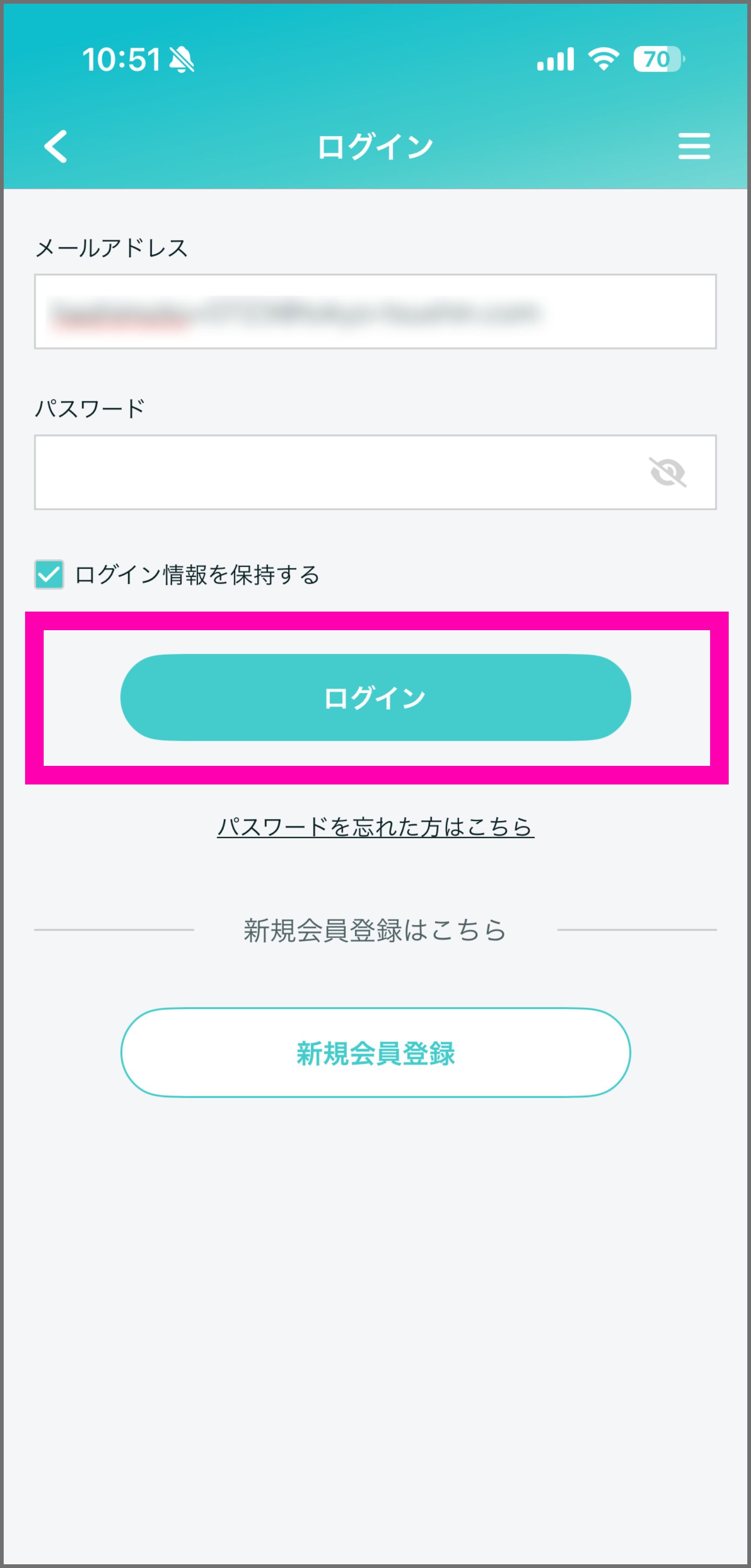Open the hamburger menu
Viewport: 751px width, 1568px height.
coord(694,147)
